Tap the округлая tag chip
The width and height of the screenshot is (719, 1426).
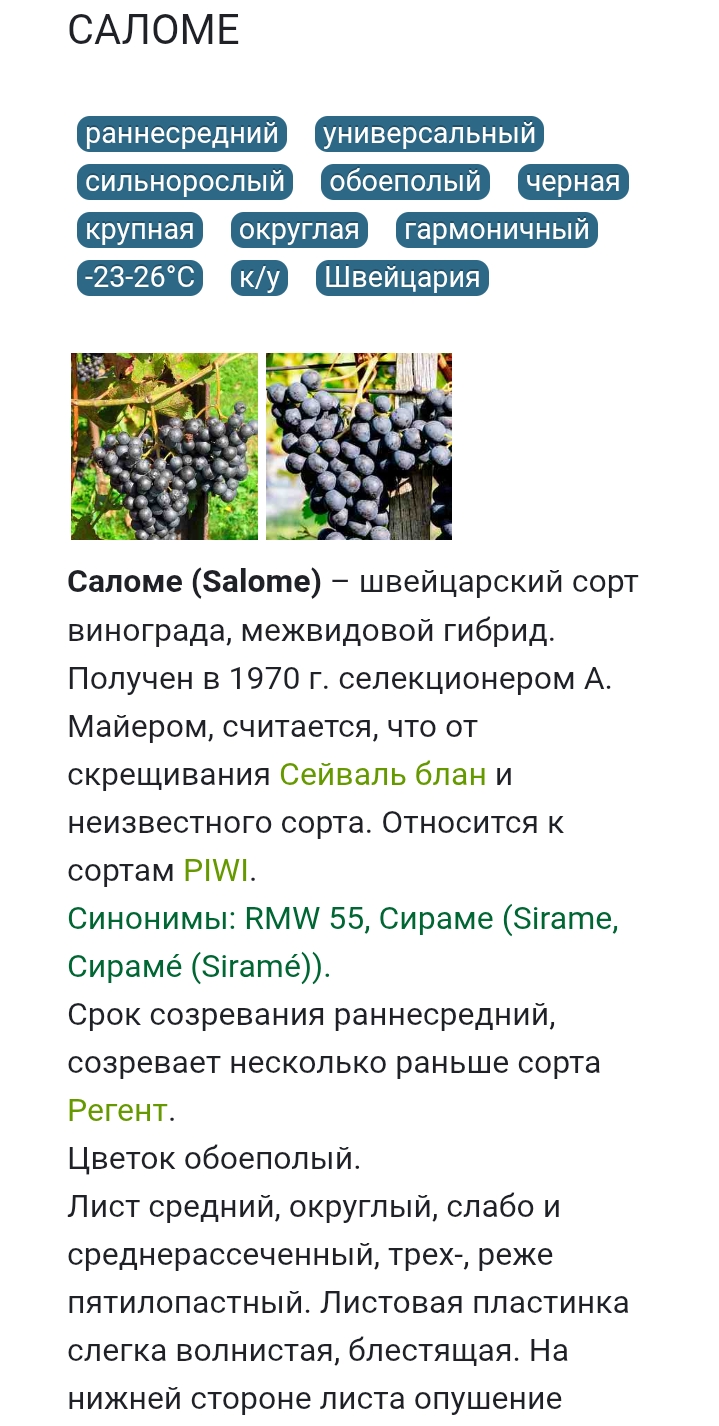[299, 230]
